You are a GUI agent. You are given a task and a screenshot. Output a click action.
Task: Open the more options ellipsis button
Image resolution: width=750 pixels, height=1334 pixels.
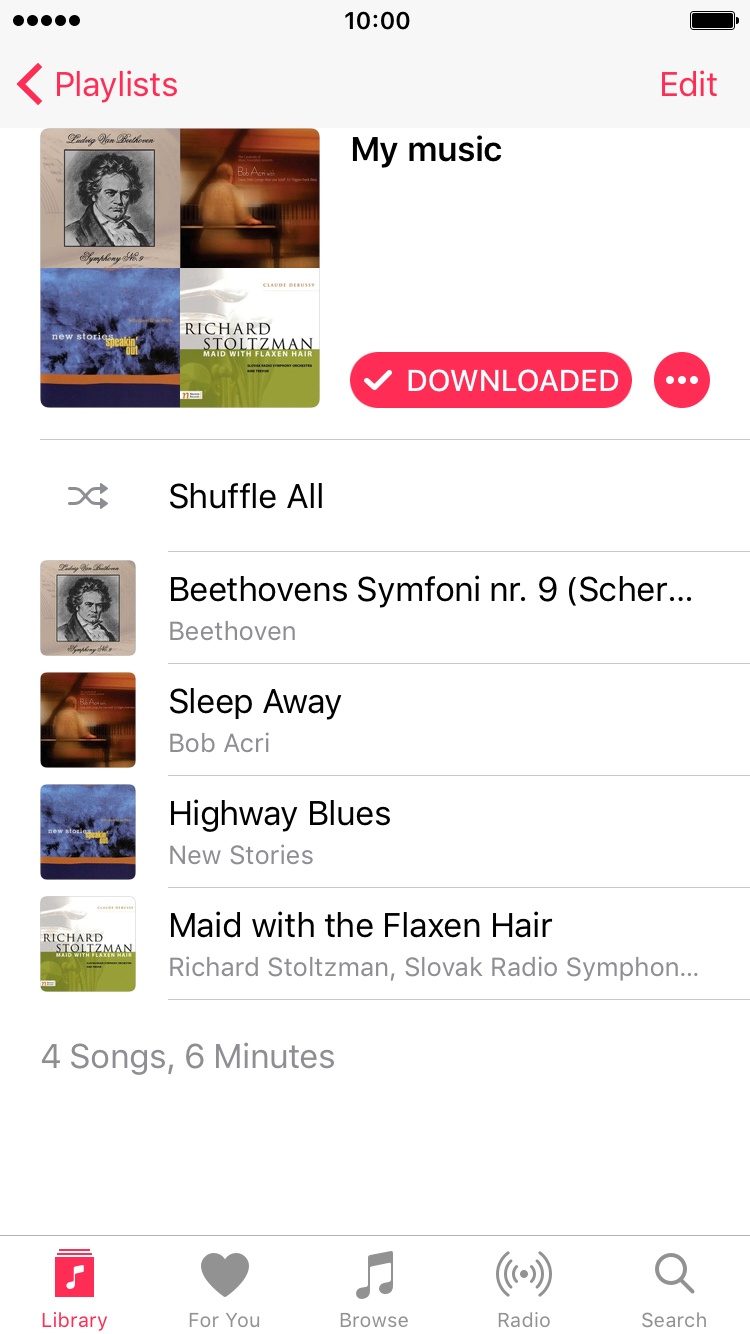pos(682,380)
